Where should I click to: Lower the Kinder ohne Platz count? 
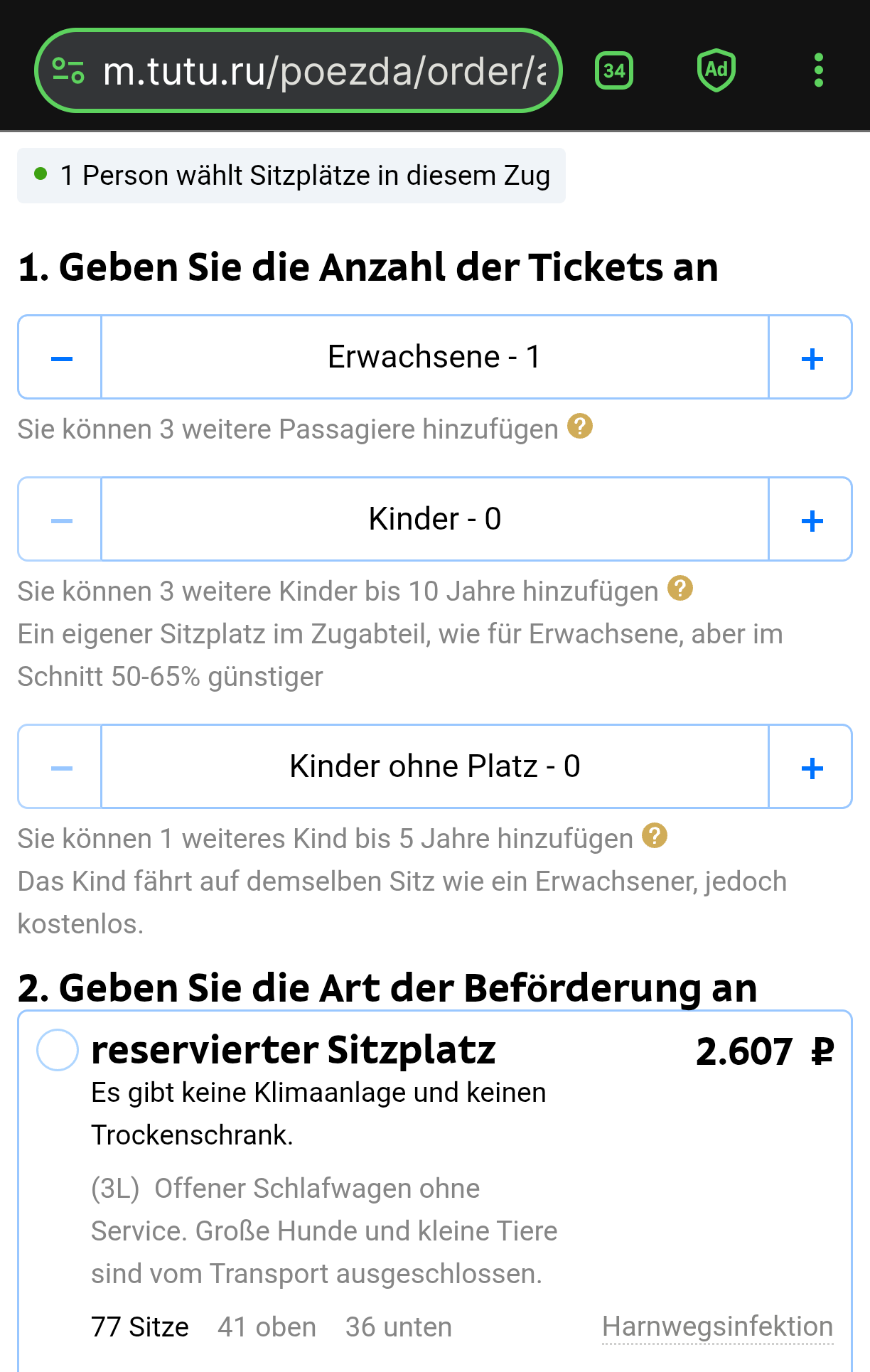61,767
